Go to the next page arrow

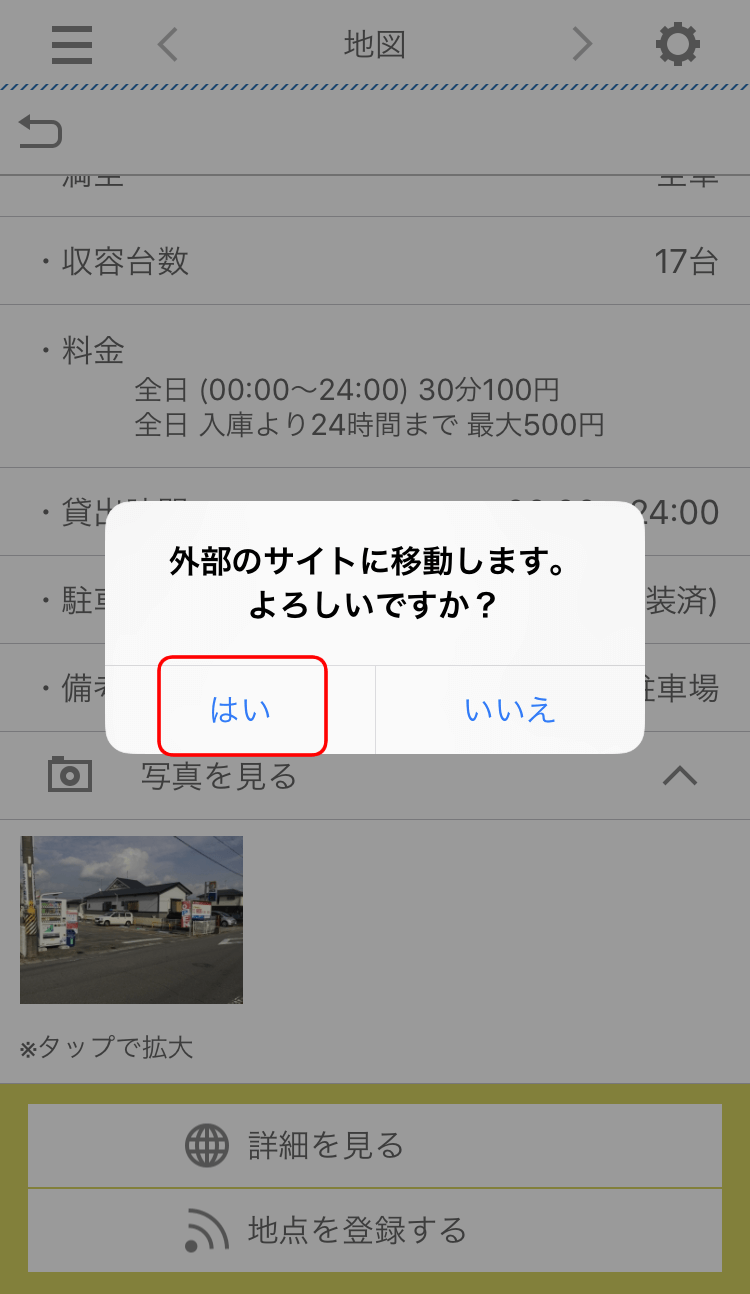coord(582,44)
